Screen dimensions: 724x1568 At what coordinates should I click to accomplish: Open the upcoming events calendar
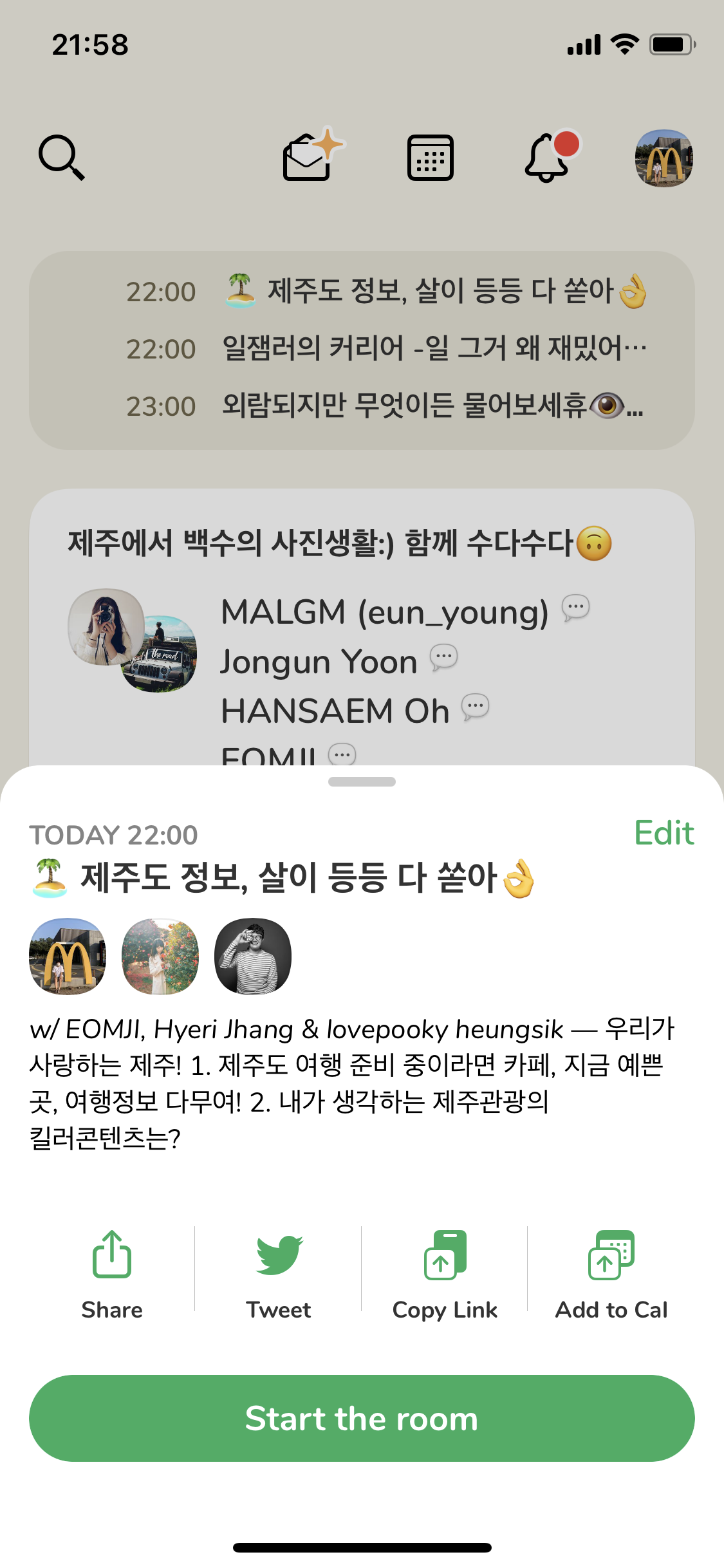click(430, 159)
